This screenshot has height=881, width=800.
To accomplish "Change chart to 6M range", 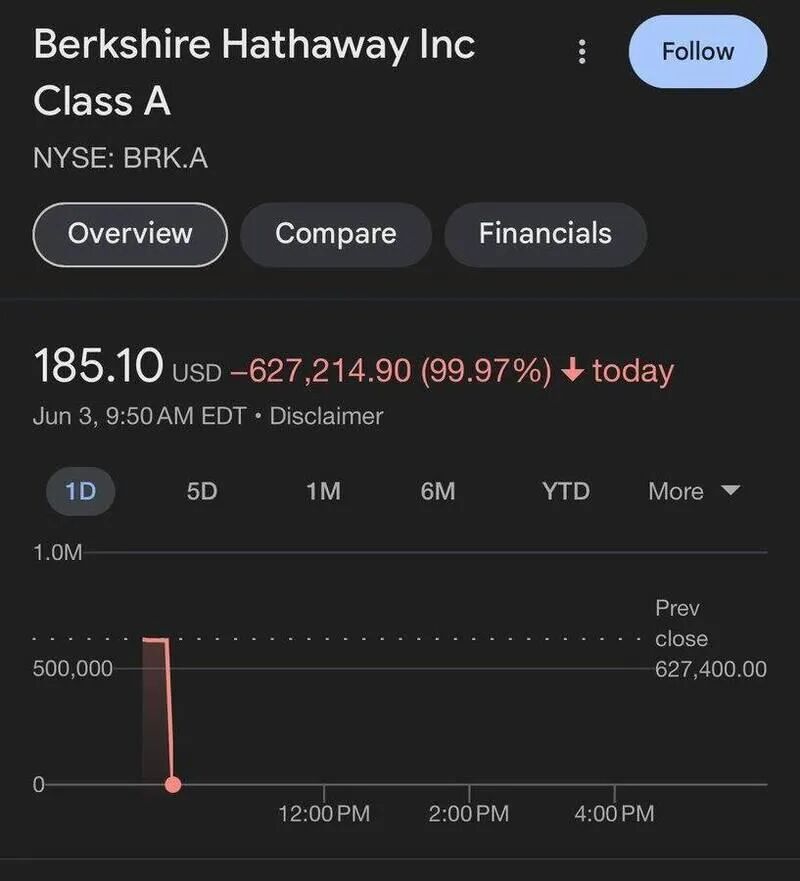I will 438,491.
